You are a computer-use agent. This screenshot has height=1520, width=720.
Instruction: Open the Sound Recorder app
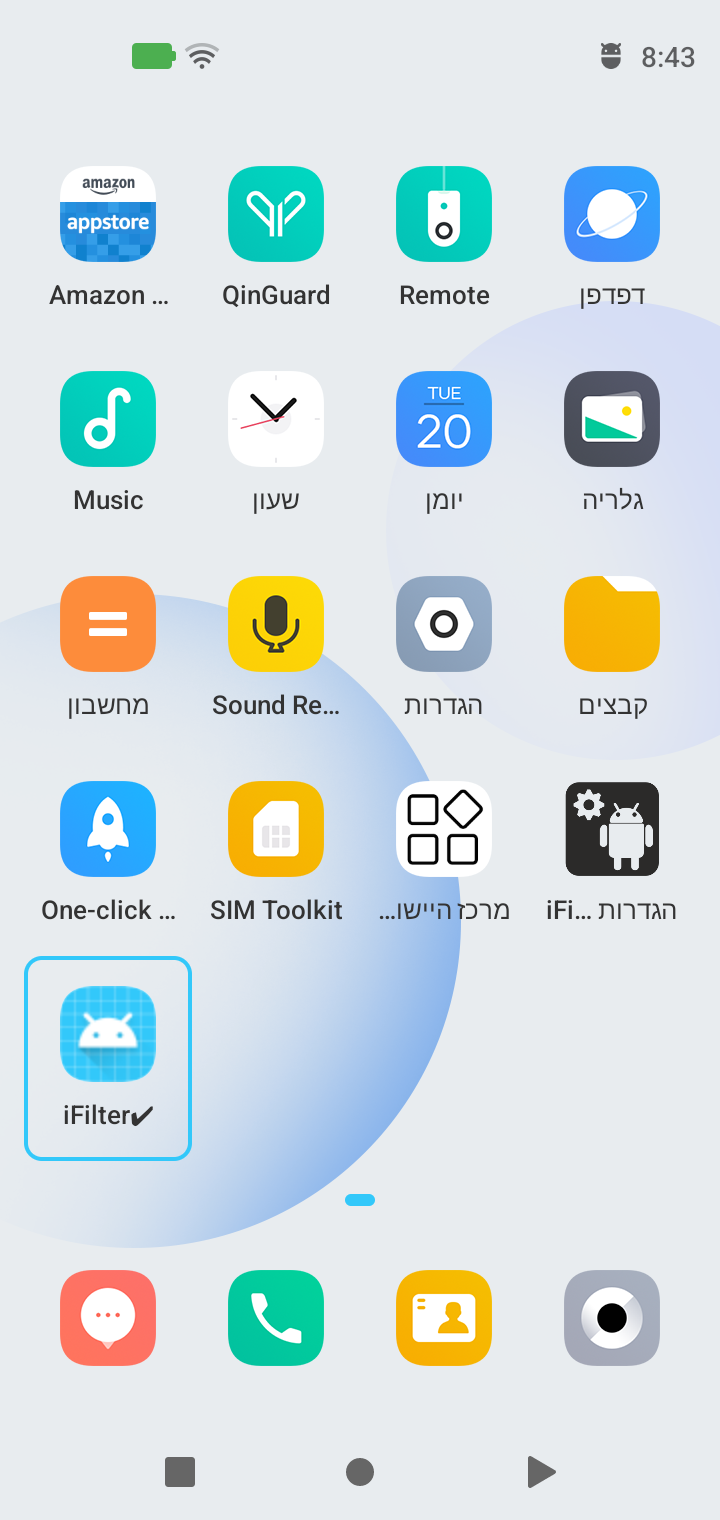276,624
